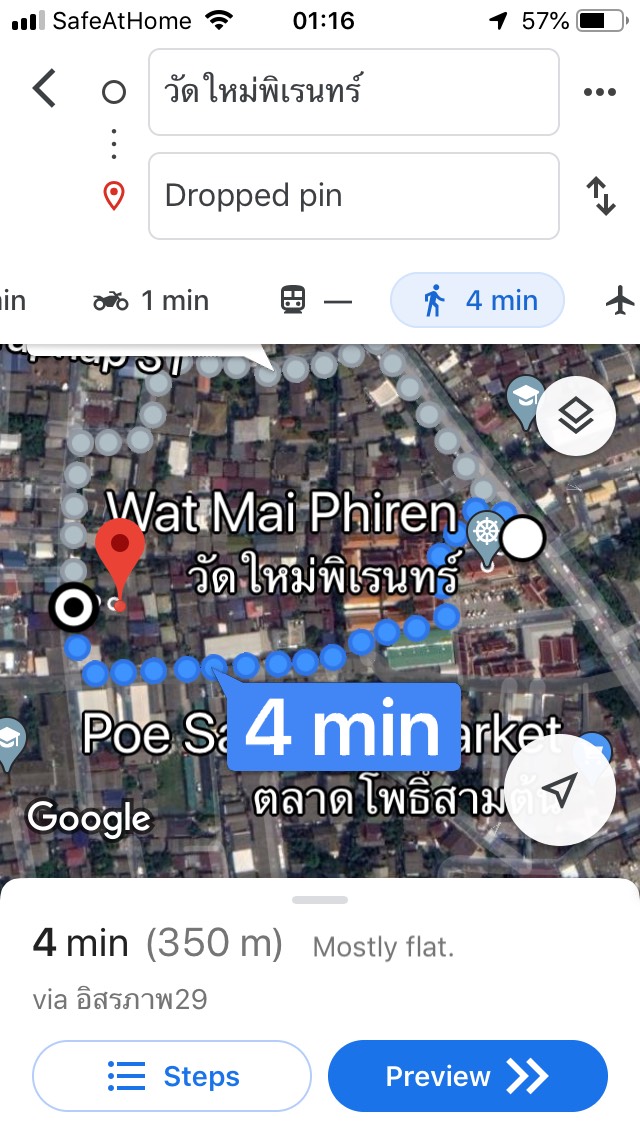Edit the starting point วัดใหม่พิเรนทร์ field
Screen dimensions: 640x1136
point(354,92)
